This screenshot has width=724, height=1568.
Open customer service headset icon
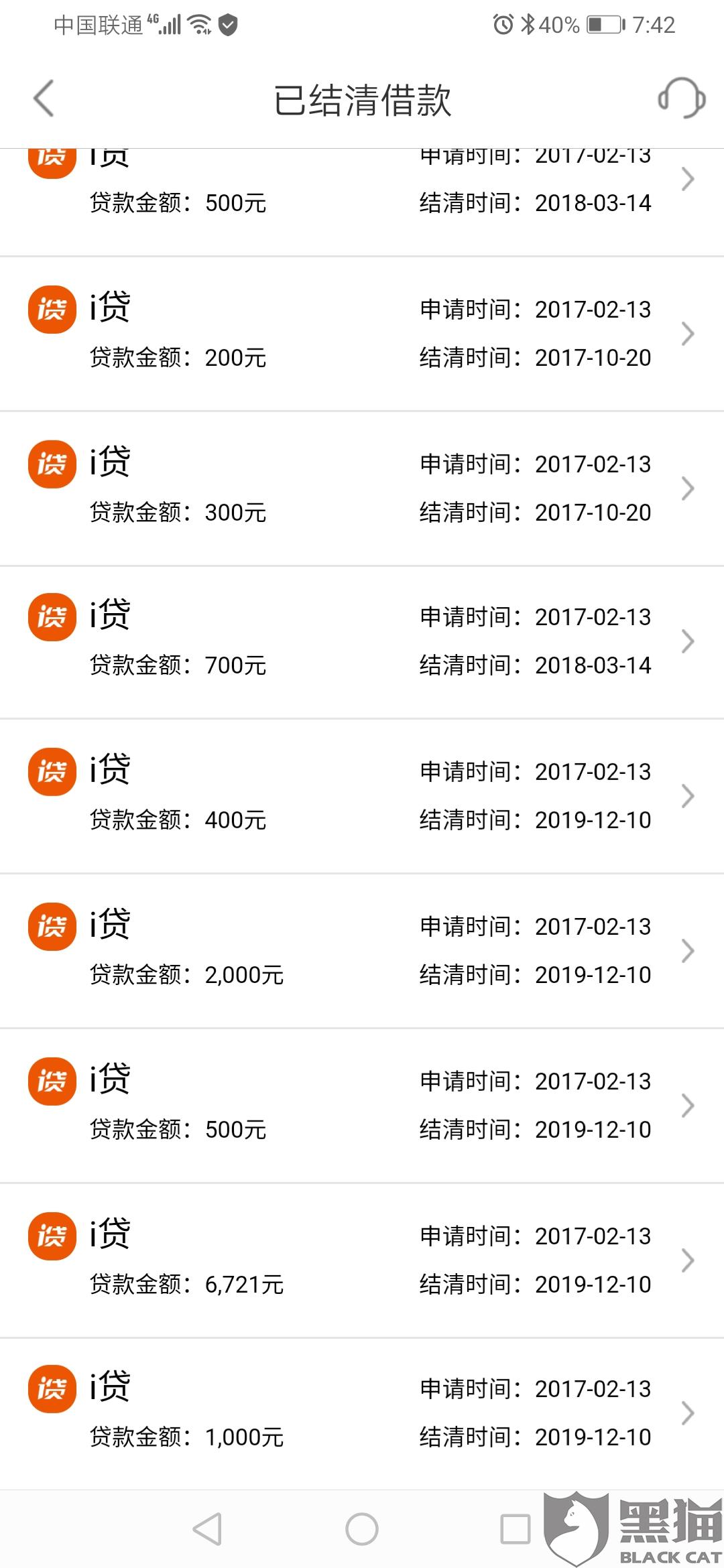(681, 99)
